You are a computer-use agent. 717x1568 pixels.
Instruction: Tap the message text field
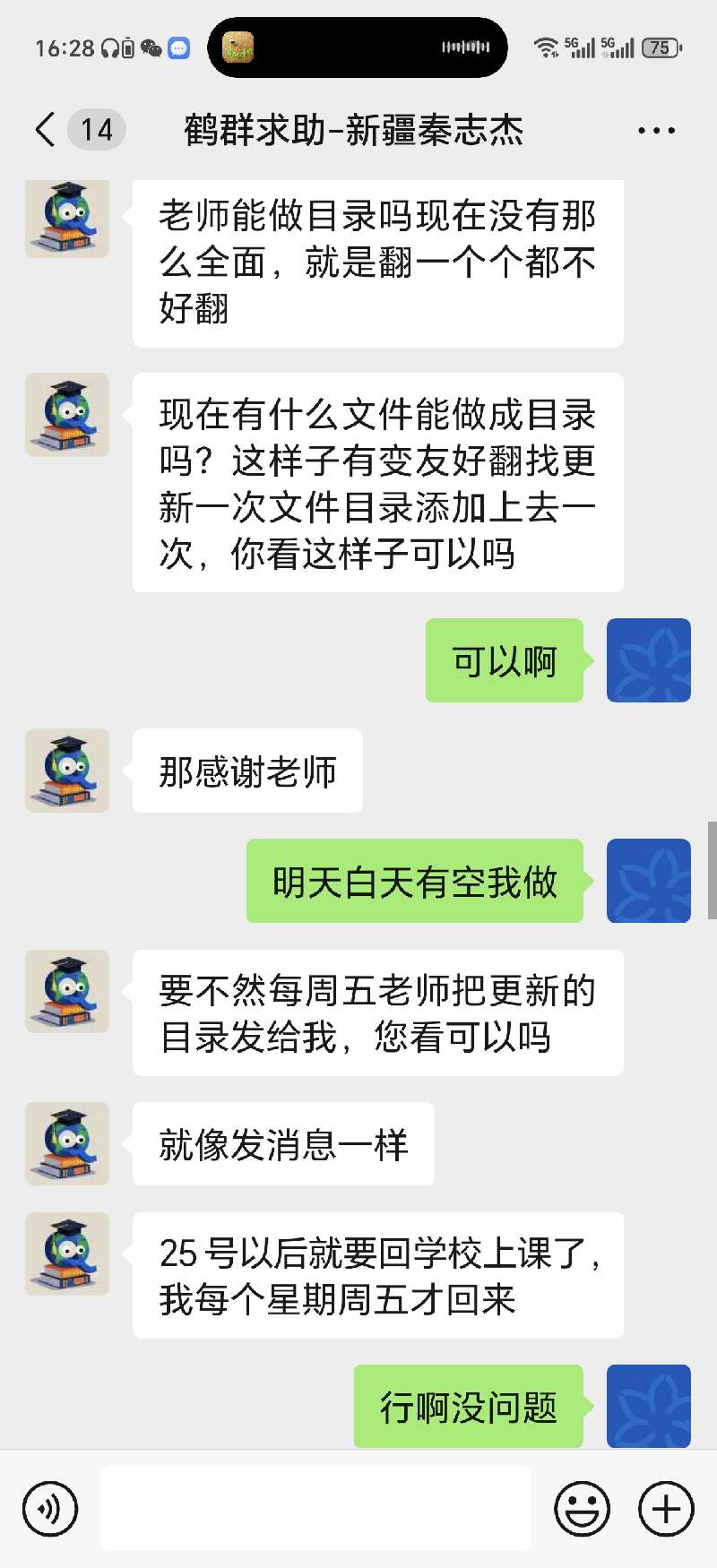tap(315, 1509)
